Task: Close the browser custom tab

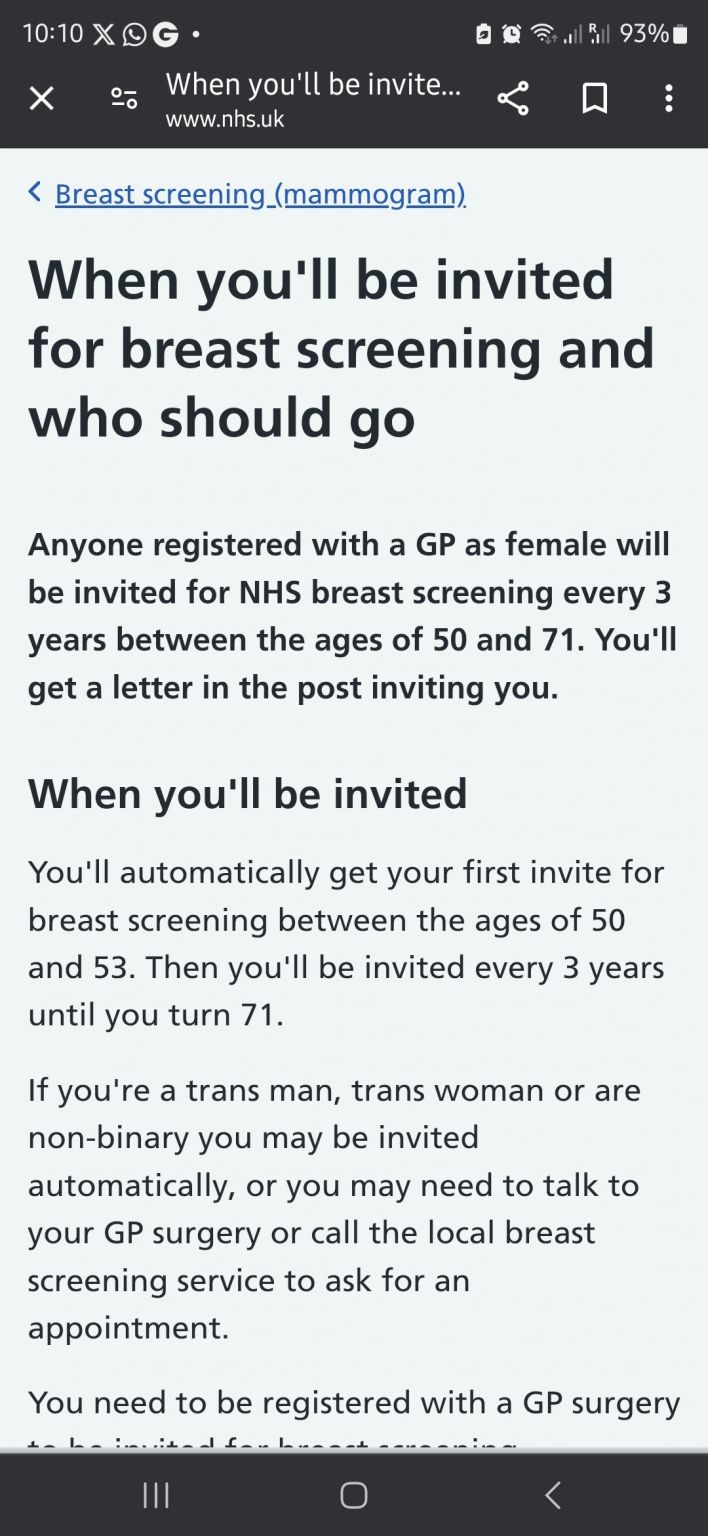Action: pyautogui.click(x=41, y=98)
